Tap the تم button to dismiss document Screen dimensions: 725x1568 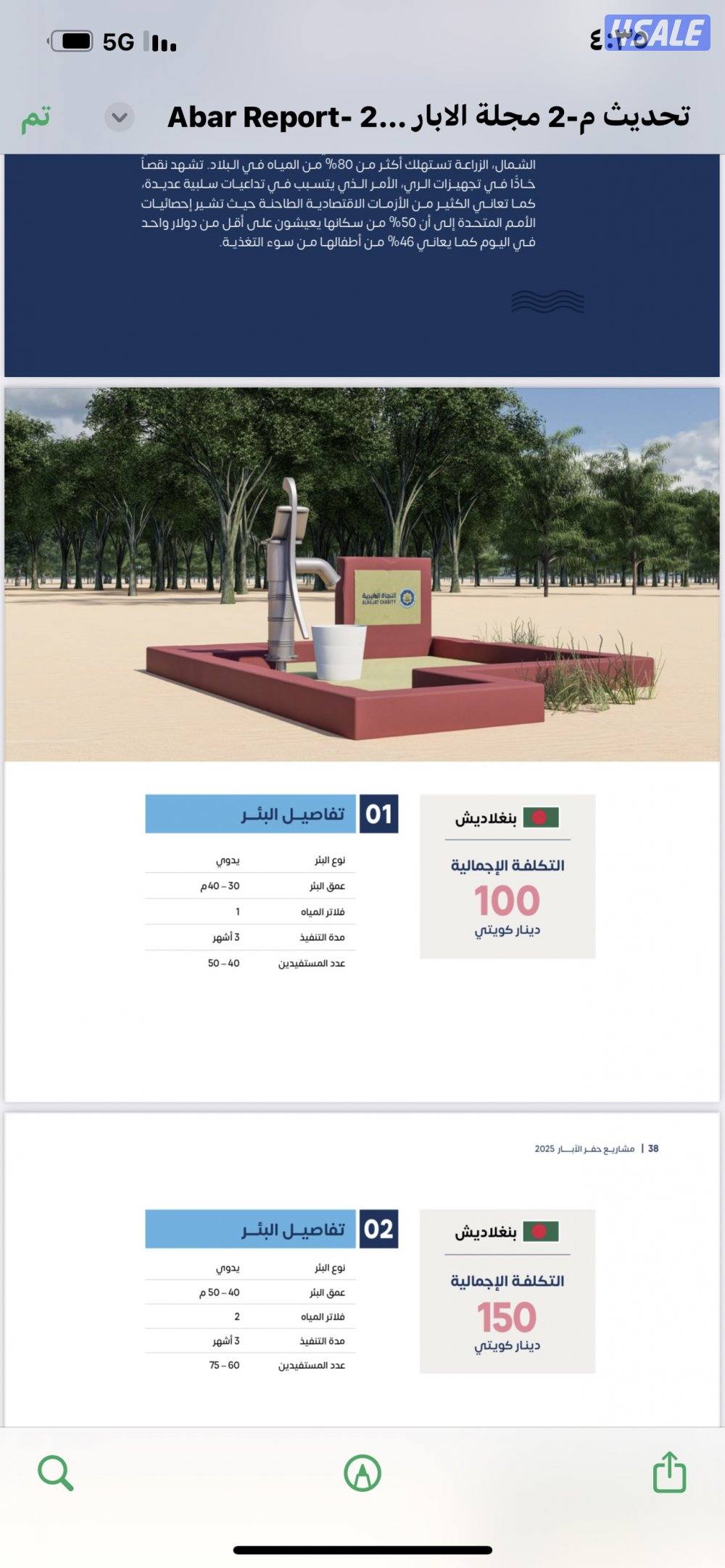point(38,116)
